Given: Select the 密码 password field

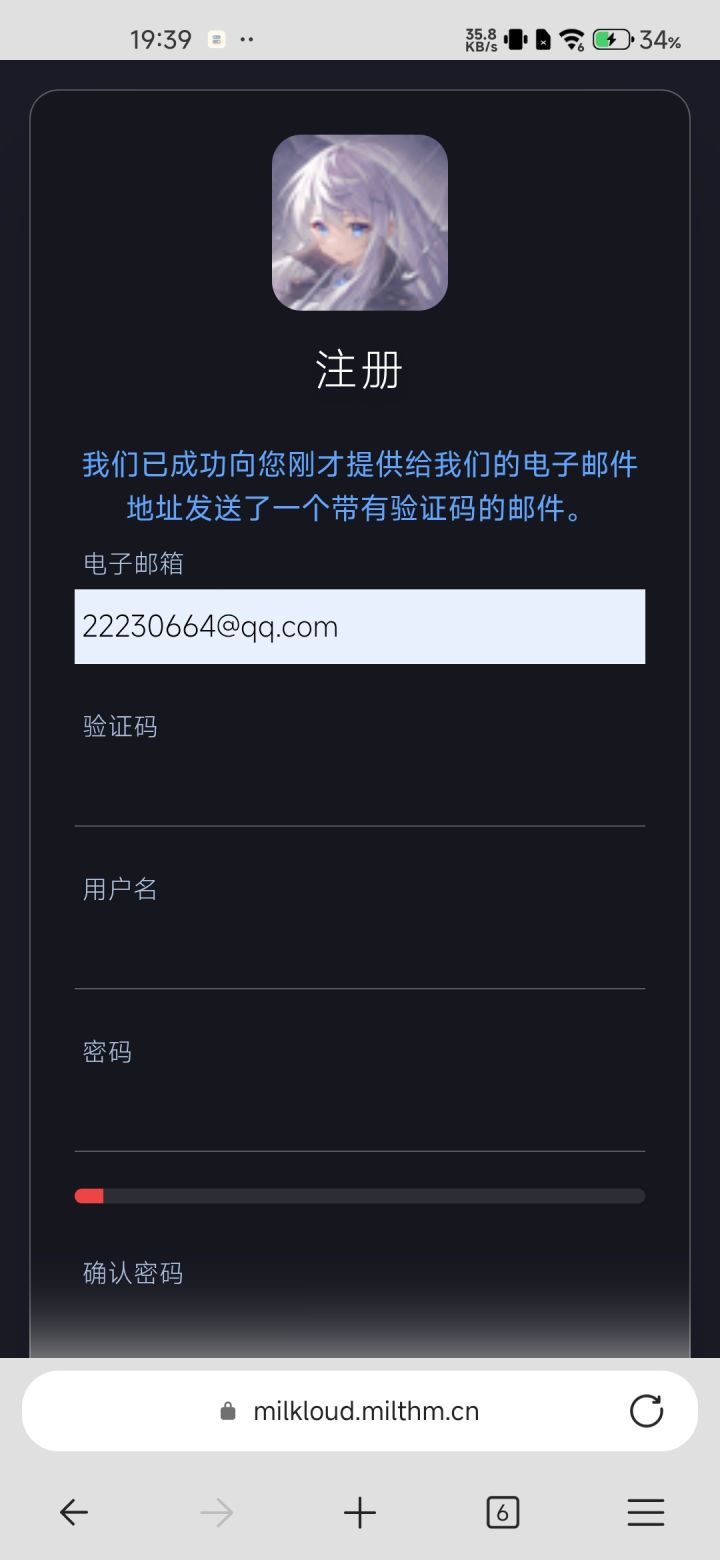Looking at the screenshot, I should (359, 1112).
